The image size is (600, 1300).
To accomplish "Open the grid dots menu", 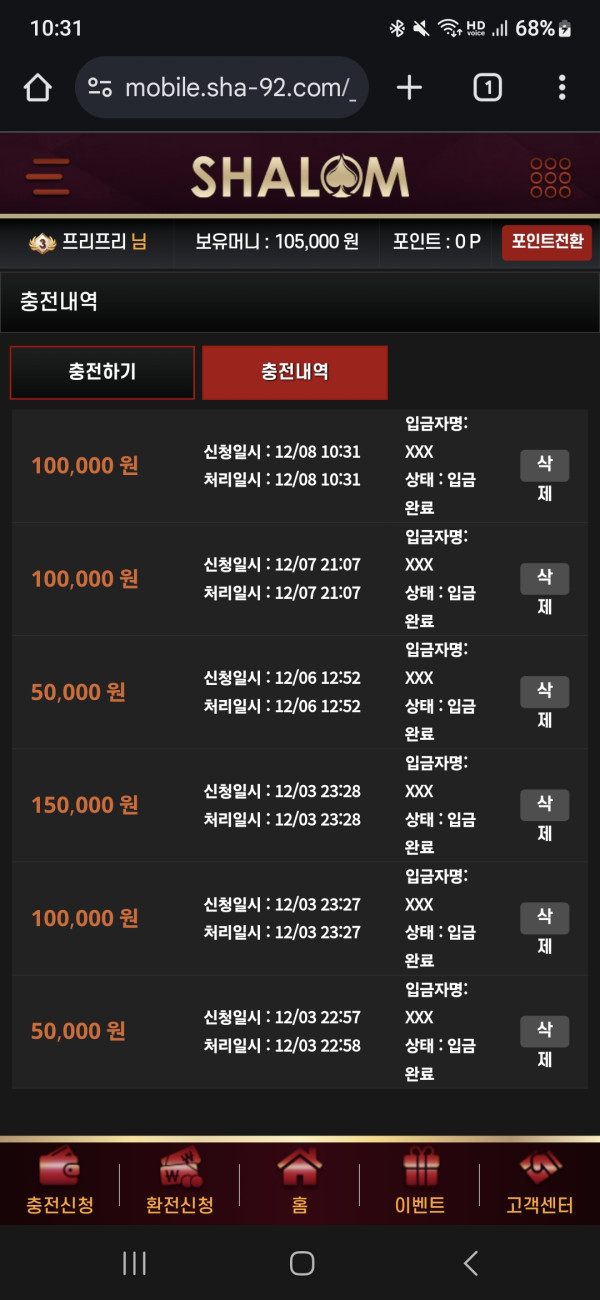I will tap(550, 177).
